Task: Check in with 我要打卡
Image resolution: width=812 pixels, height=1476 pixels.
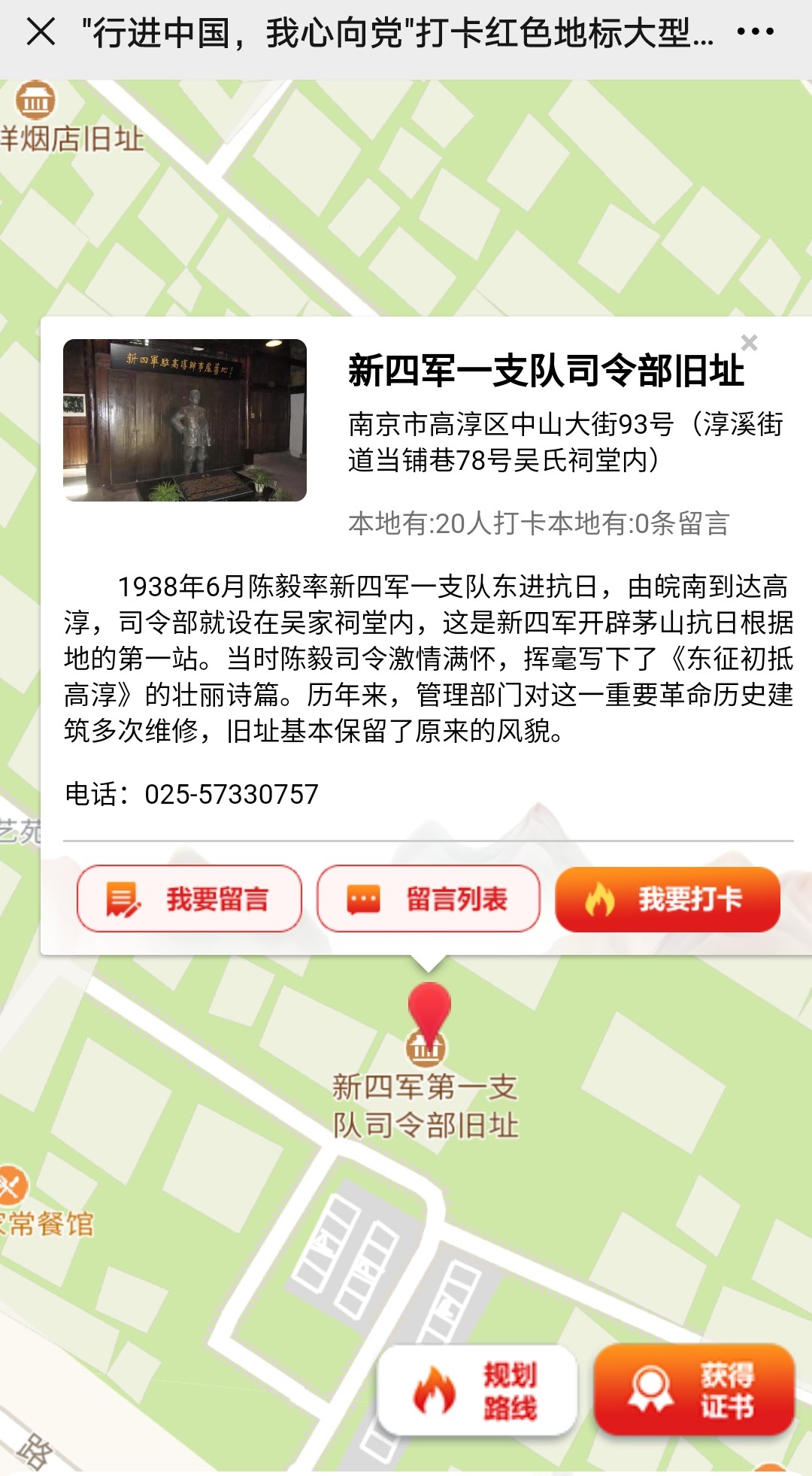Action: click(668, 899)
